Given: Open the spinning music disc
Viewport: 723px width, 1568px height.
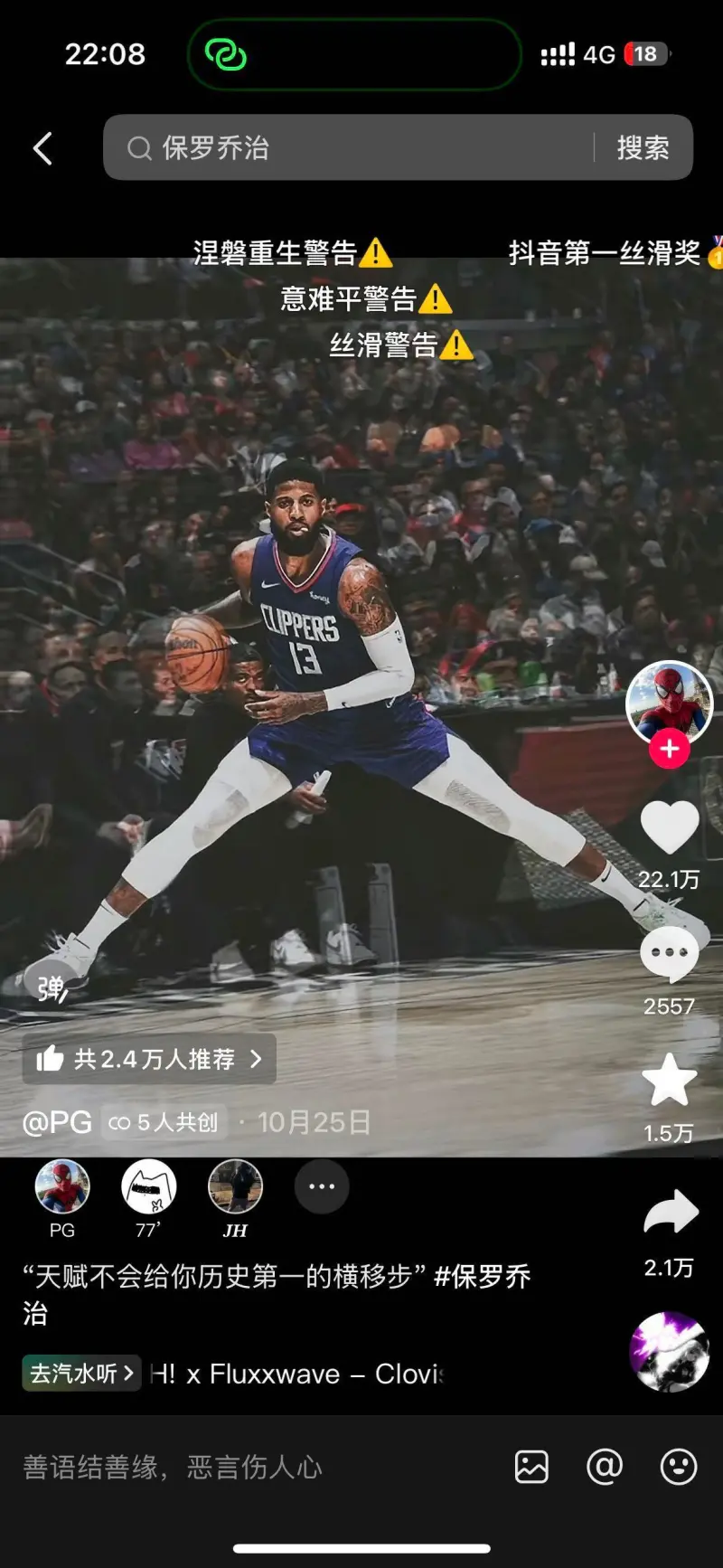Looking at the screenshot, I should 670,1352.
